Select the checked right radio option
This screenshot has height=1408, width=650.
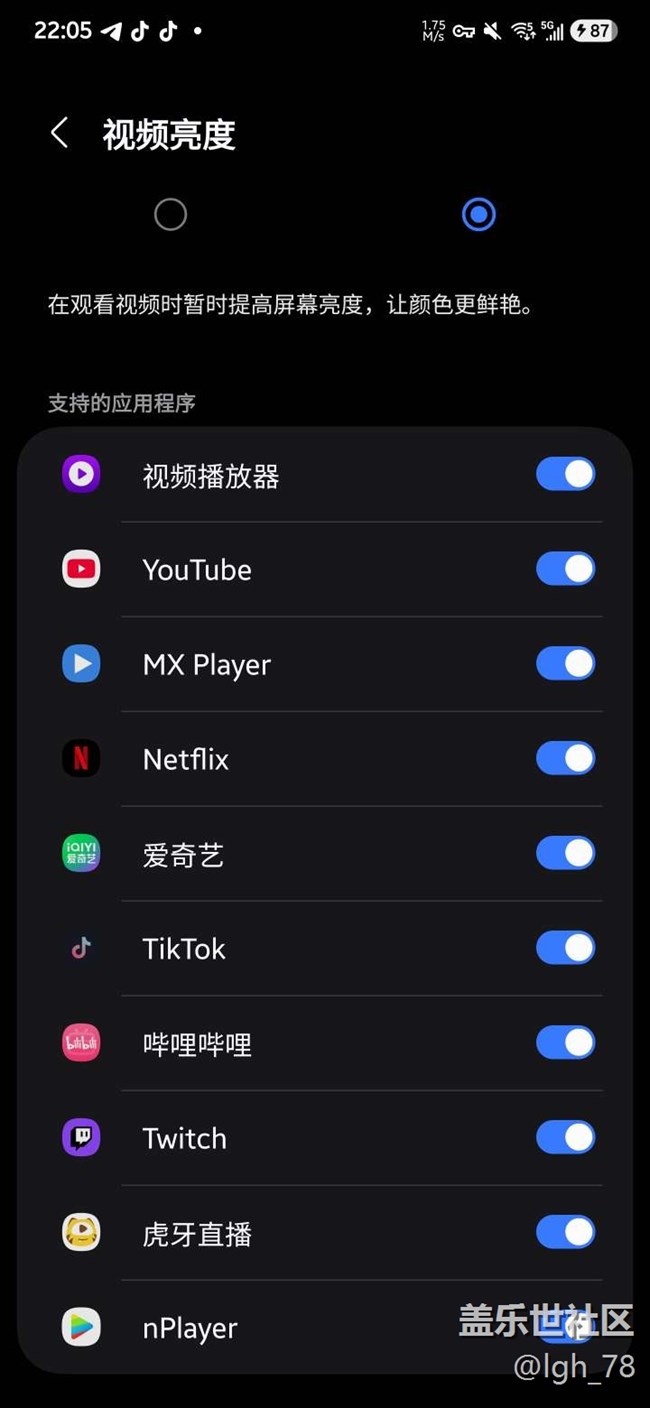pos(478,214)
